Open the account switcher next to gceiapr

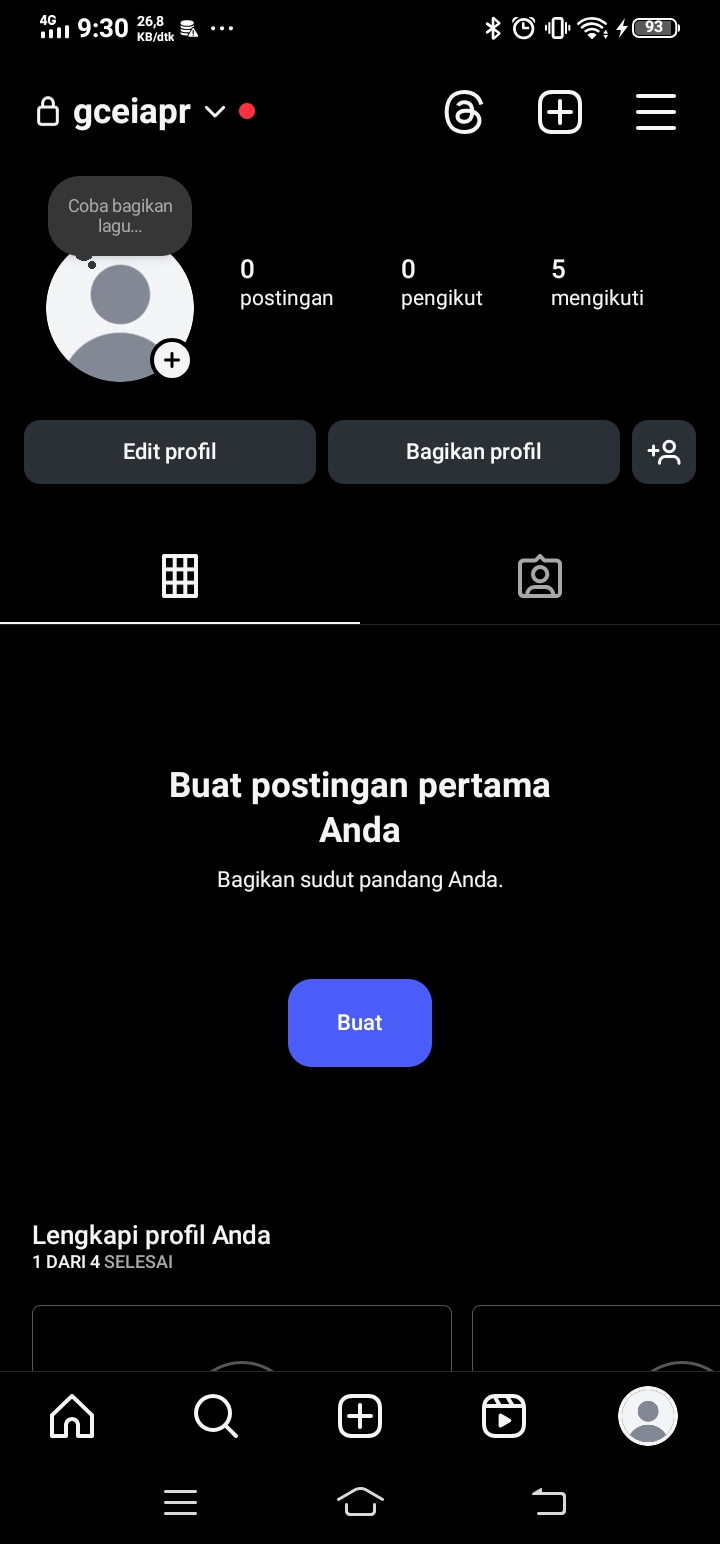coord(215,112)
